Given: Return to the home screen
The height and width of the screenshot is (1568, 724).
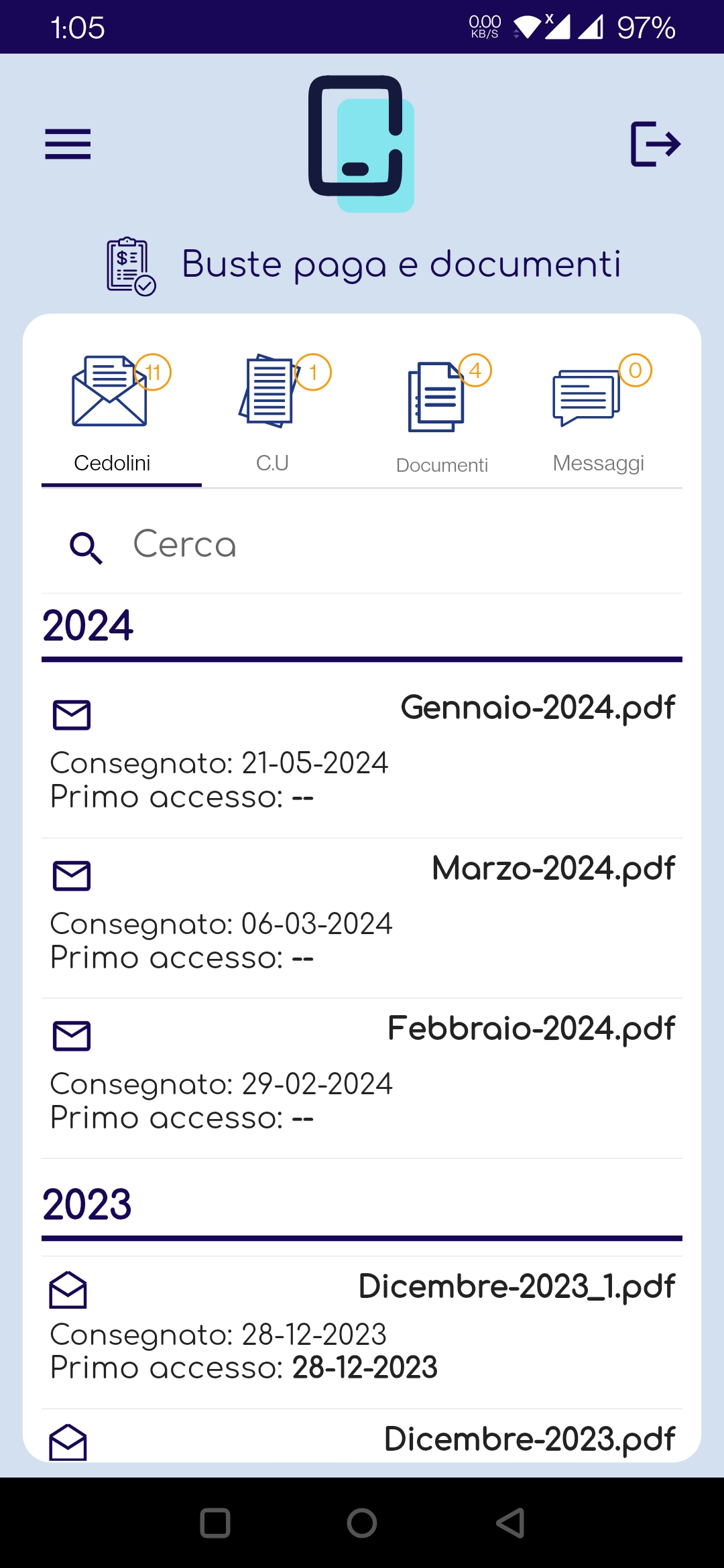Looking at the screenshot, I should click(362, 1523).
